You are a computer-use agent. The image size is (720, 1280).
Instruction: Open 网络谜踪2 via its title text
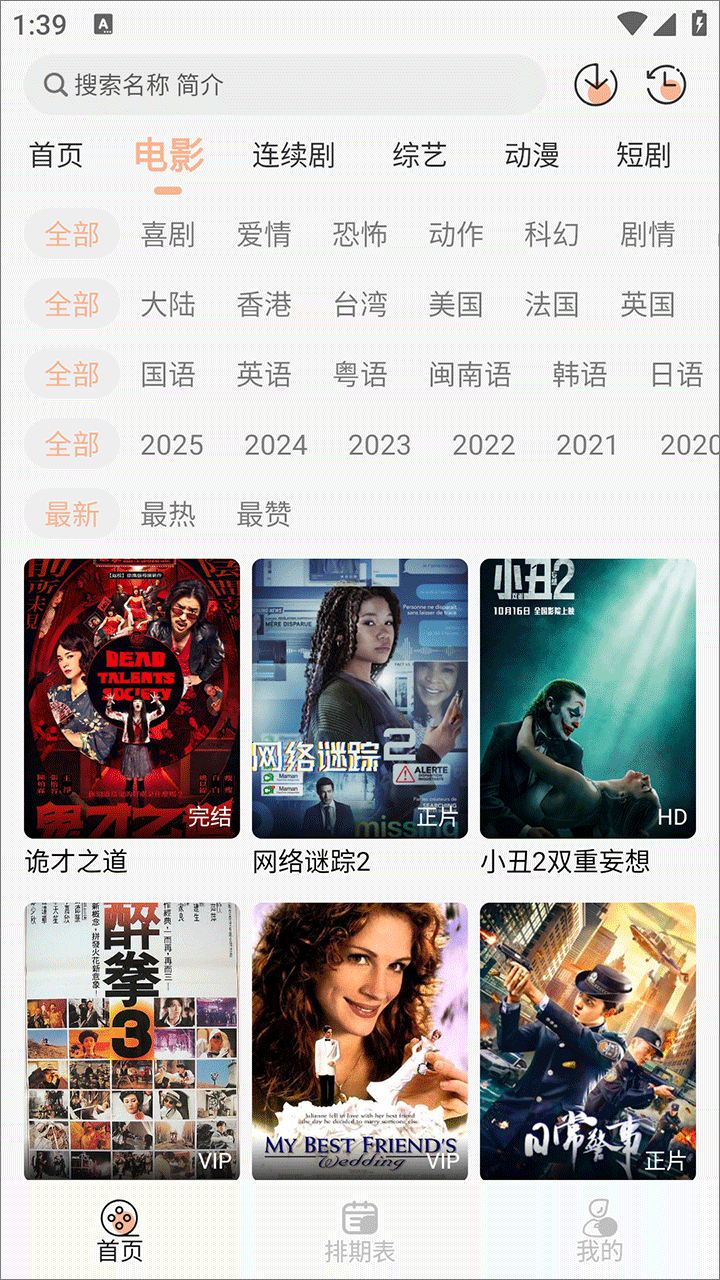point(312,862)
